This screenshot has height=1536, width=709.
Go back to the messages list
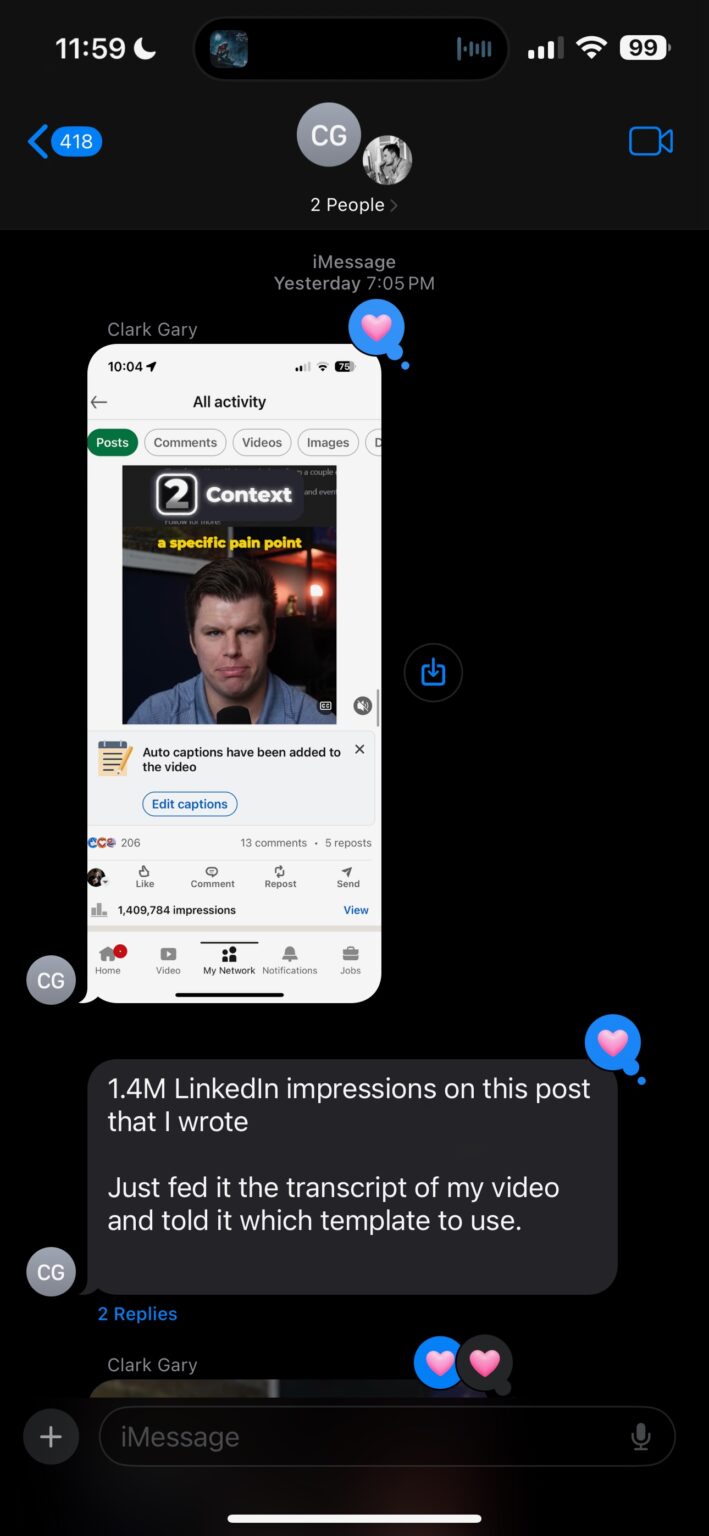(63, 141)
